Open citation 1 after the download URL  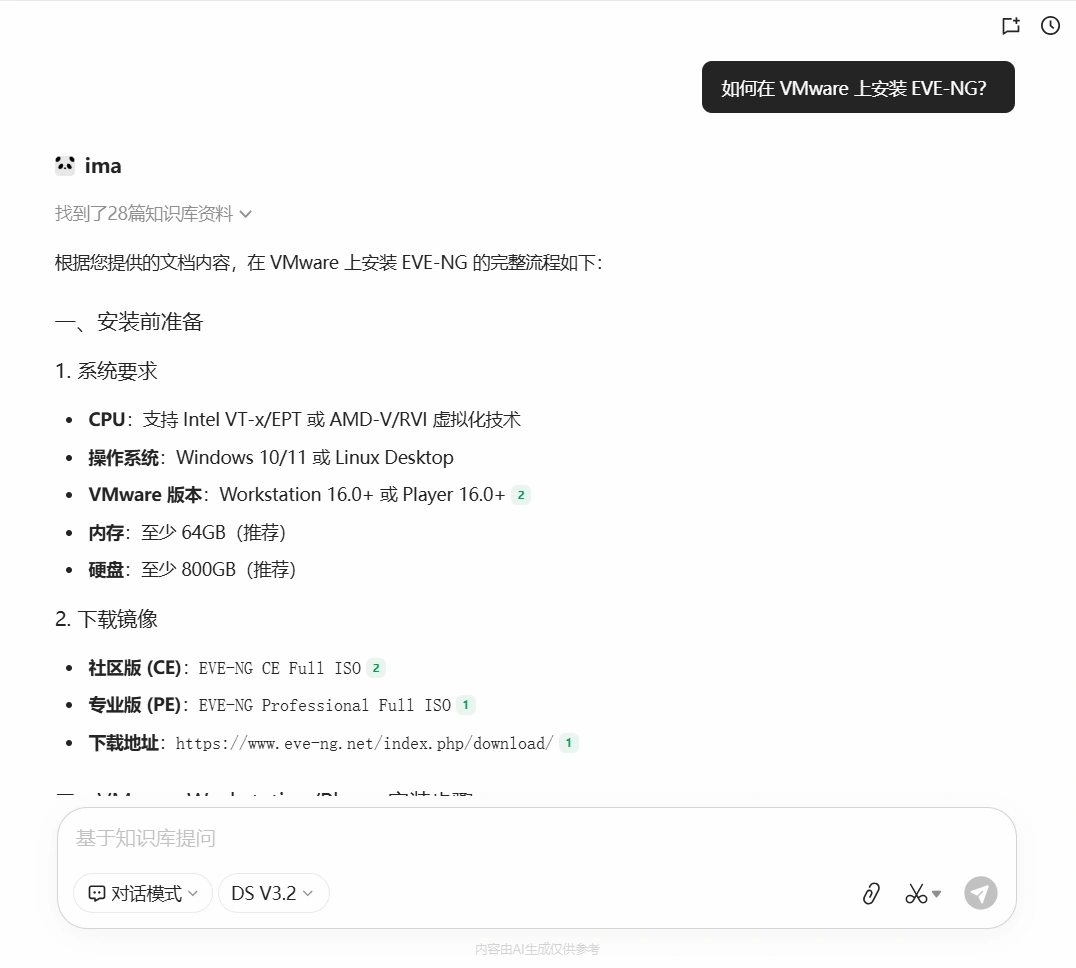pos(568,743)
